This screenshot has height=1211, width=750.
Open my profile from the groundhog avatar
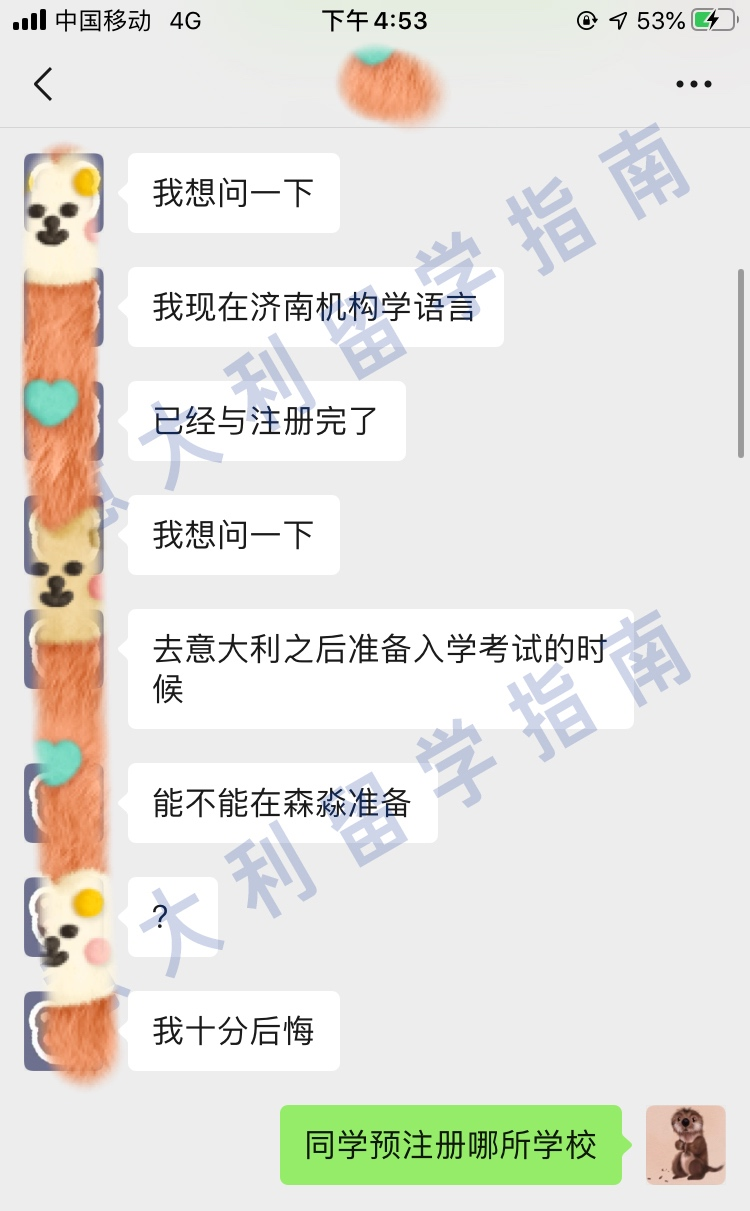[x=685, y=1145]
